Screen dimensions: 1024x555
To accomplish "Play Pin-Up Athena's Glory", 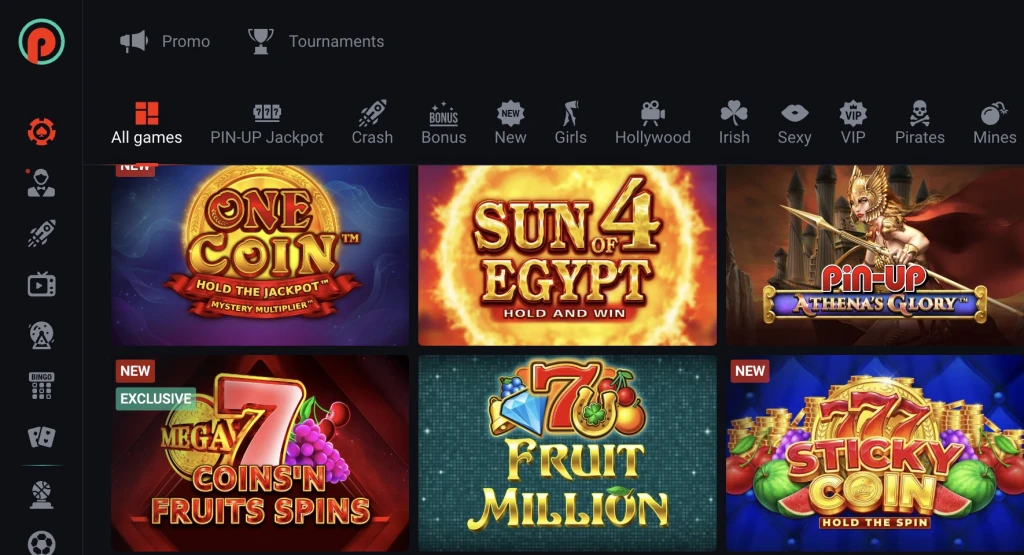I will tap(874, 255).
